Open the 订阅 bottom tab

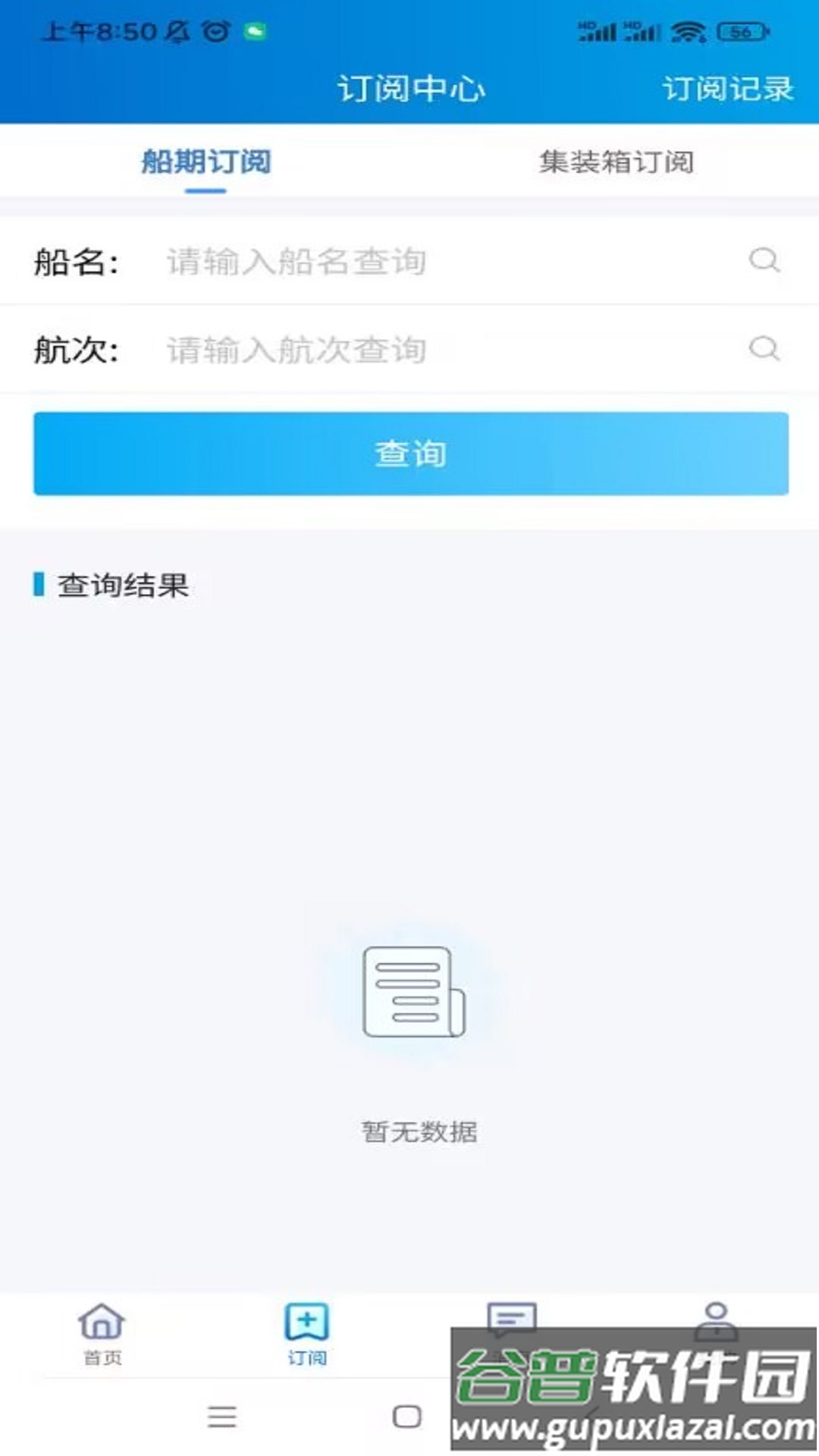(306, 1333)
